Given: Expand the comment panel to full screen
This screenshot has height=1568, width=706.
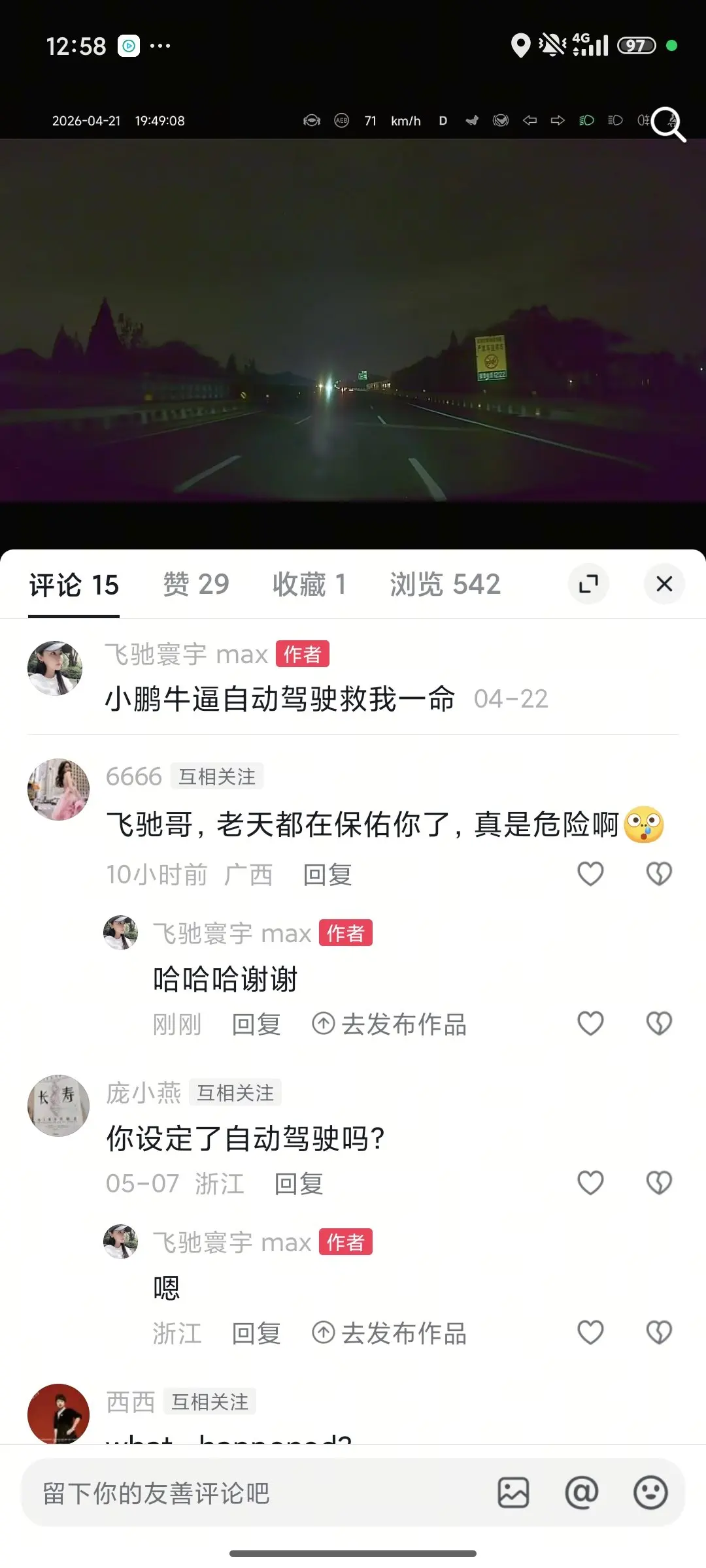Looking at the screenshot, I should [x=589, y=583].
